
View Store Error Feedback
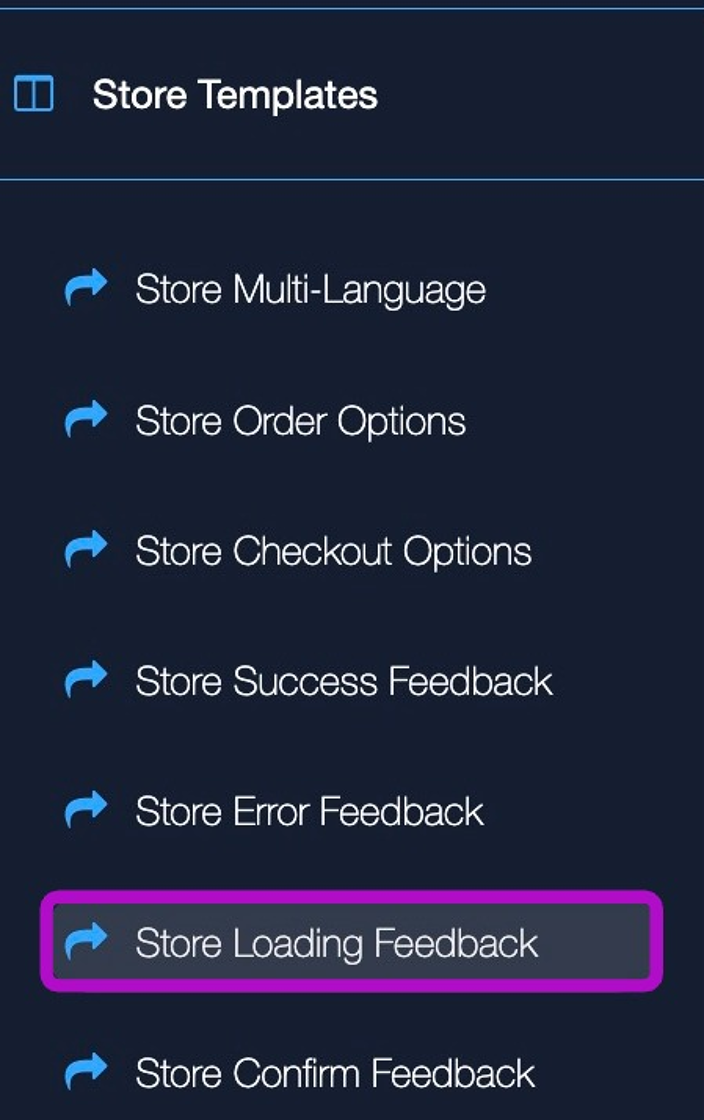(x=309, y=812)
